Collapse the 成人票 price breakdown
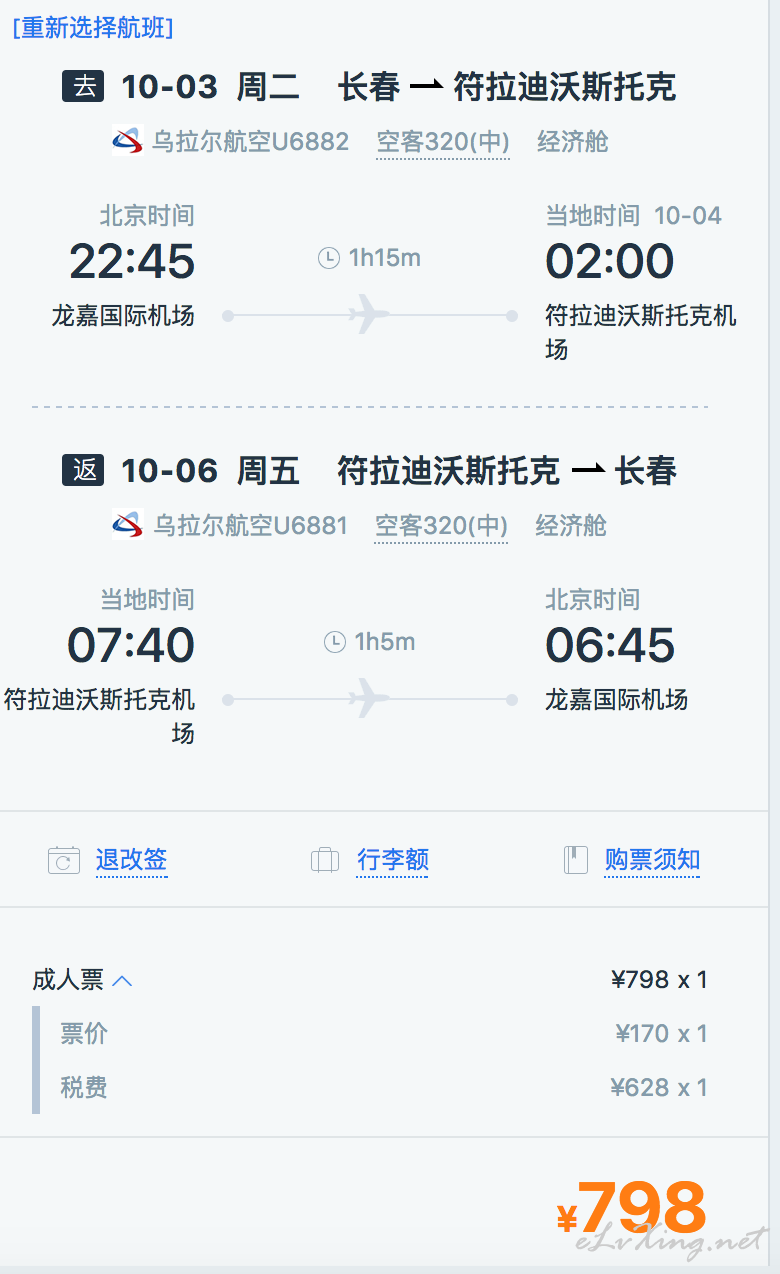The width and height of the screenshot is (780, 1274). click(82, 980)
